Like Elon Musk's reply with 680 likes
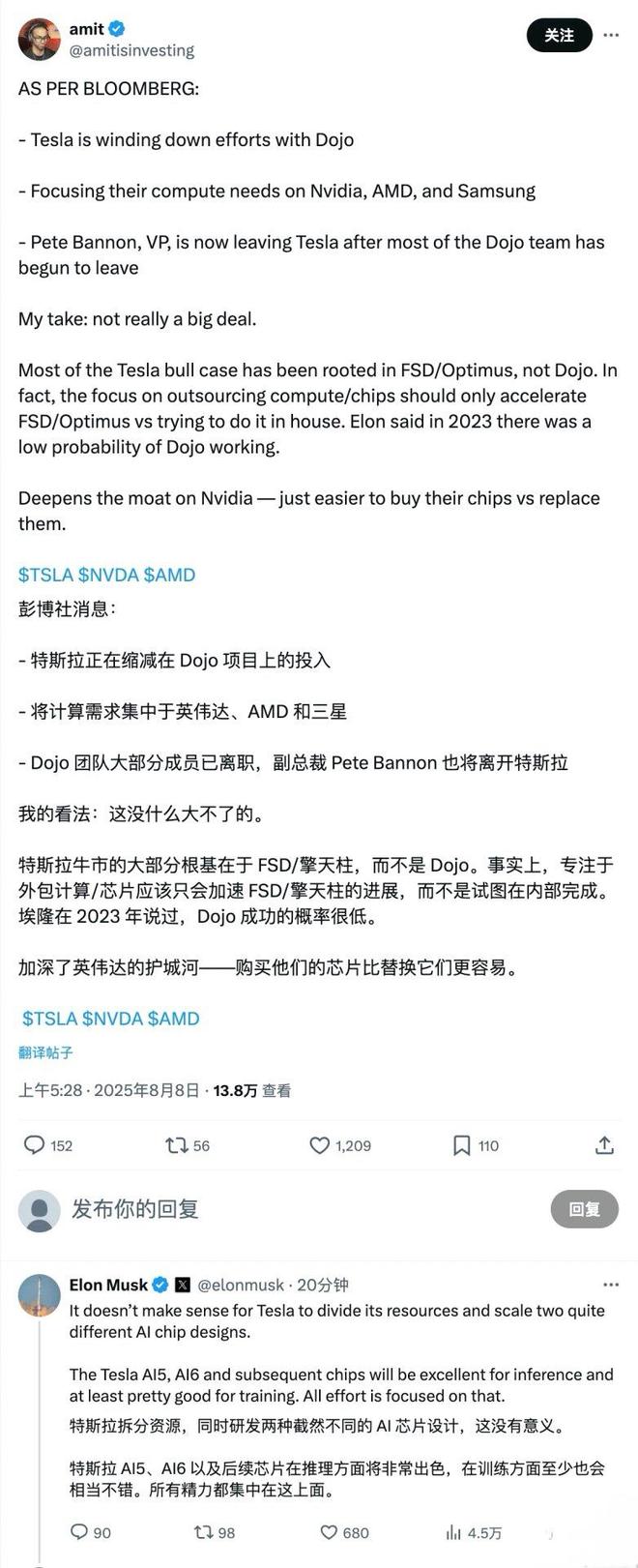The width and height of the screenshot is (638, 1568). (329, 1532)
